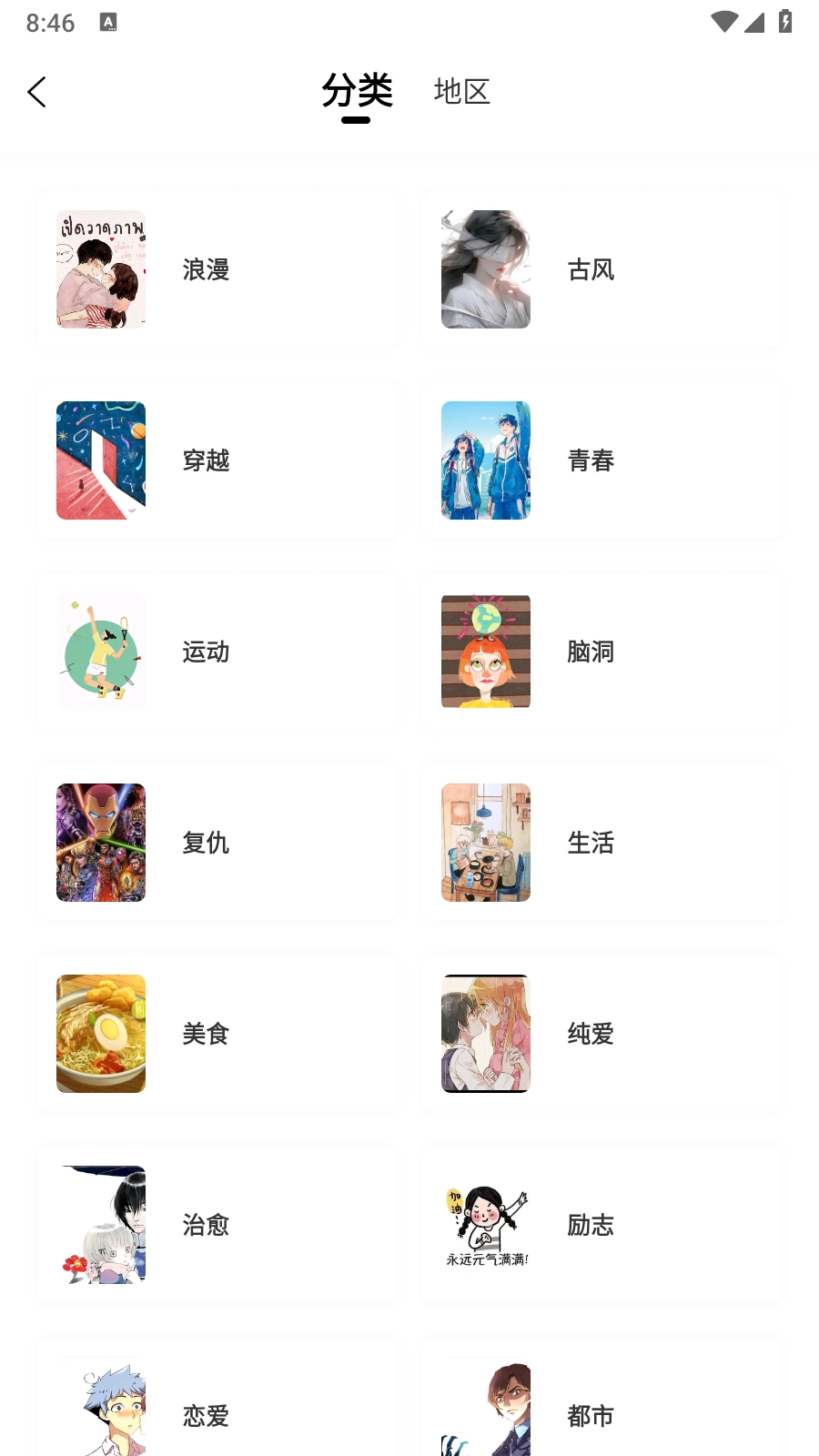Open the 脑洞 category thumbnail image
The width and height of the screenshot is (819, 1456).
click(x=485, y=652)
